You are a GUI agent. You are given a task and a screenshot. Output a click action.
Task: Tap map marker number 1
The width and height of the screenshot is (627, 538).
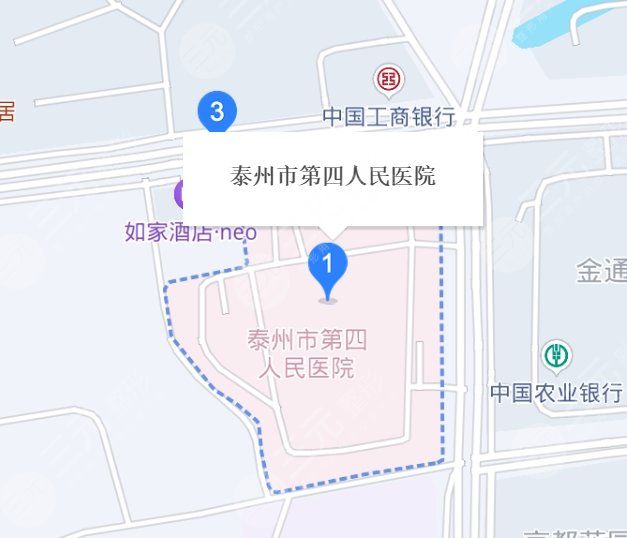[328, 265]
